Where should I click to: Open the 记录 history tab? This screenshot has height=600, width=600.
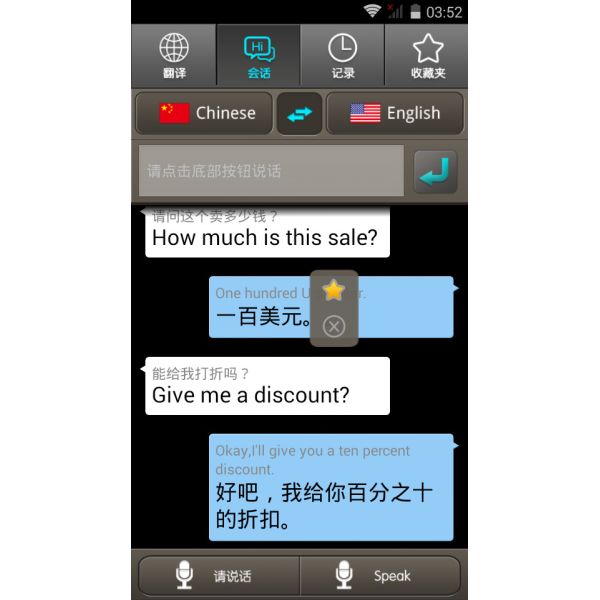pyautogui.click(x=343, y=55)
